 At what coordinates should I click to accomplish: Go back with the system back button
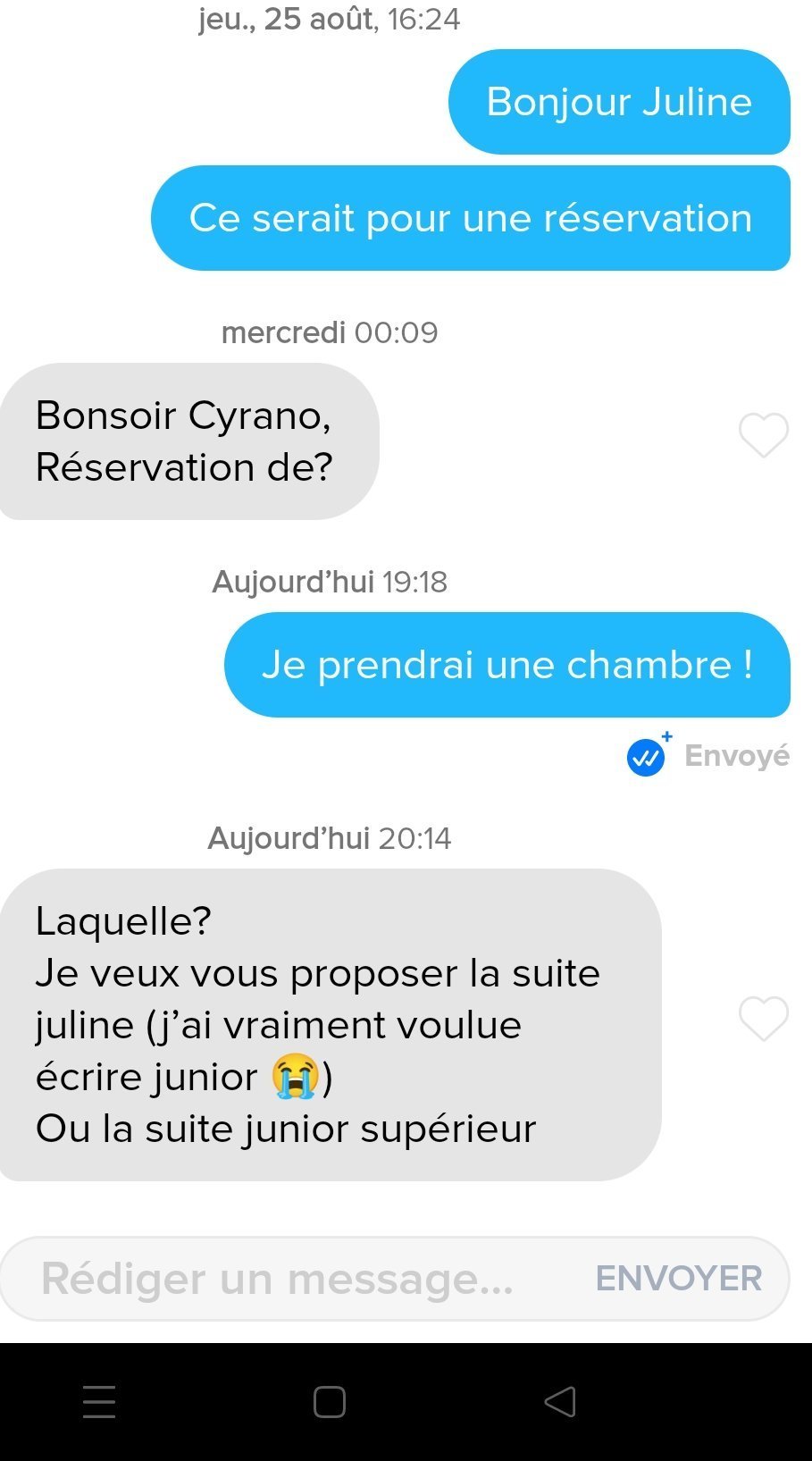point(560,1401)
